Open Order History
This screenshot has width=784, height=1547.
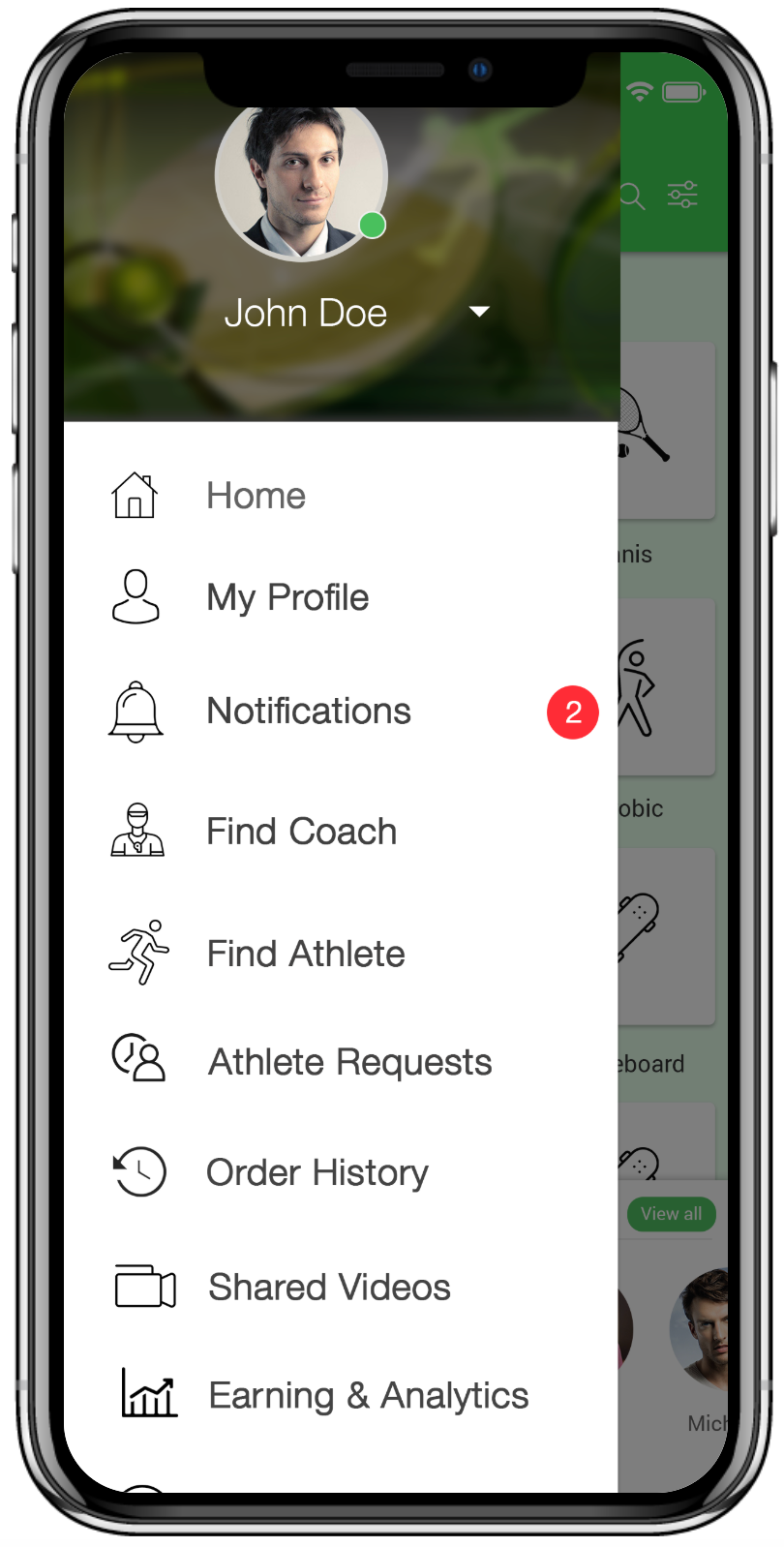click(x=317, y=1172)
